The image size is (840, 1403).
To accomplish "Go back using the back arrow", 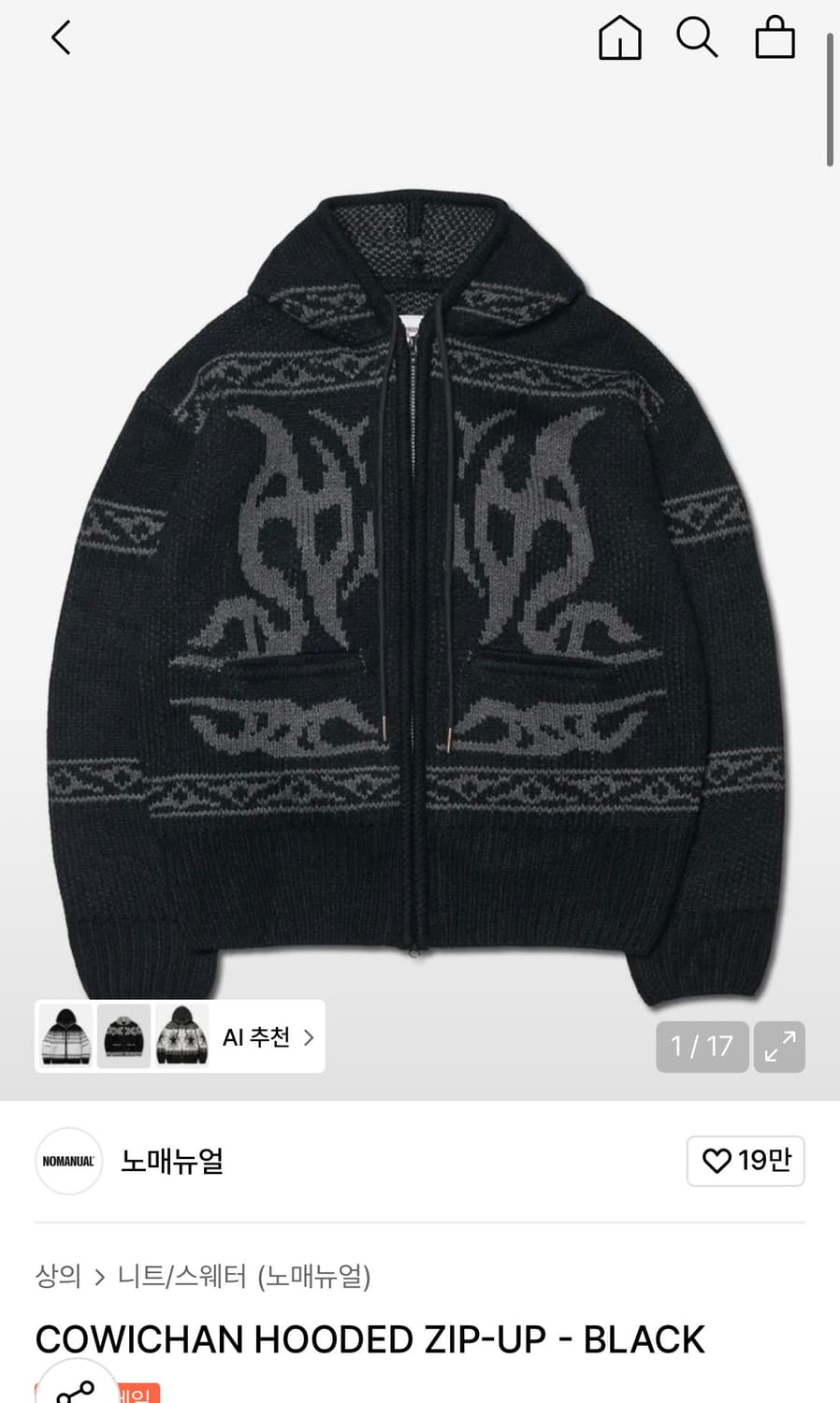I will tap(60, 38).
